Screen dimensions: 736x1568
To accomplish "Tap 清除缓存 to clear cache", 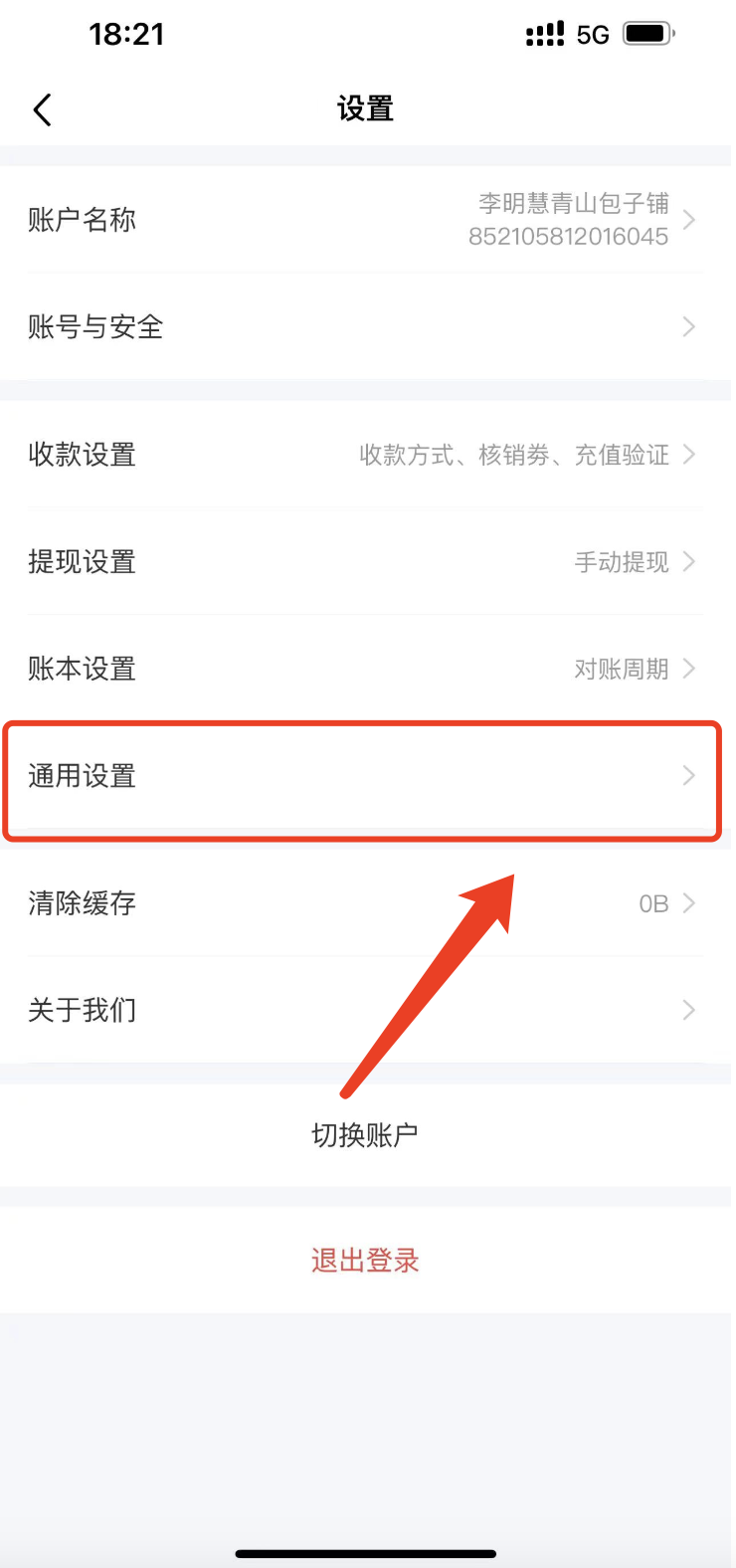I will pos(366,903).
